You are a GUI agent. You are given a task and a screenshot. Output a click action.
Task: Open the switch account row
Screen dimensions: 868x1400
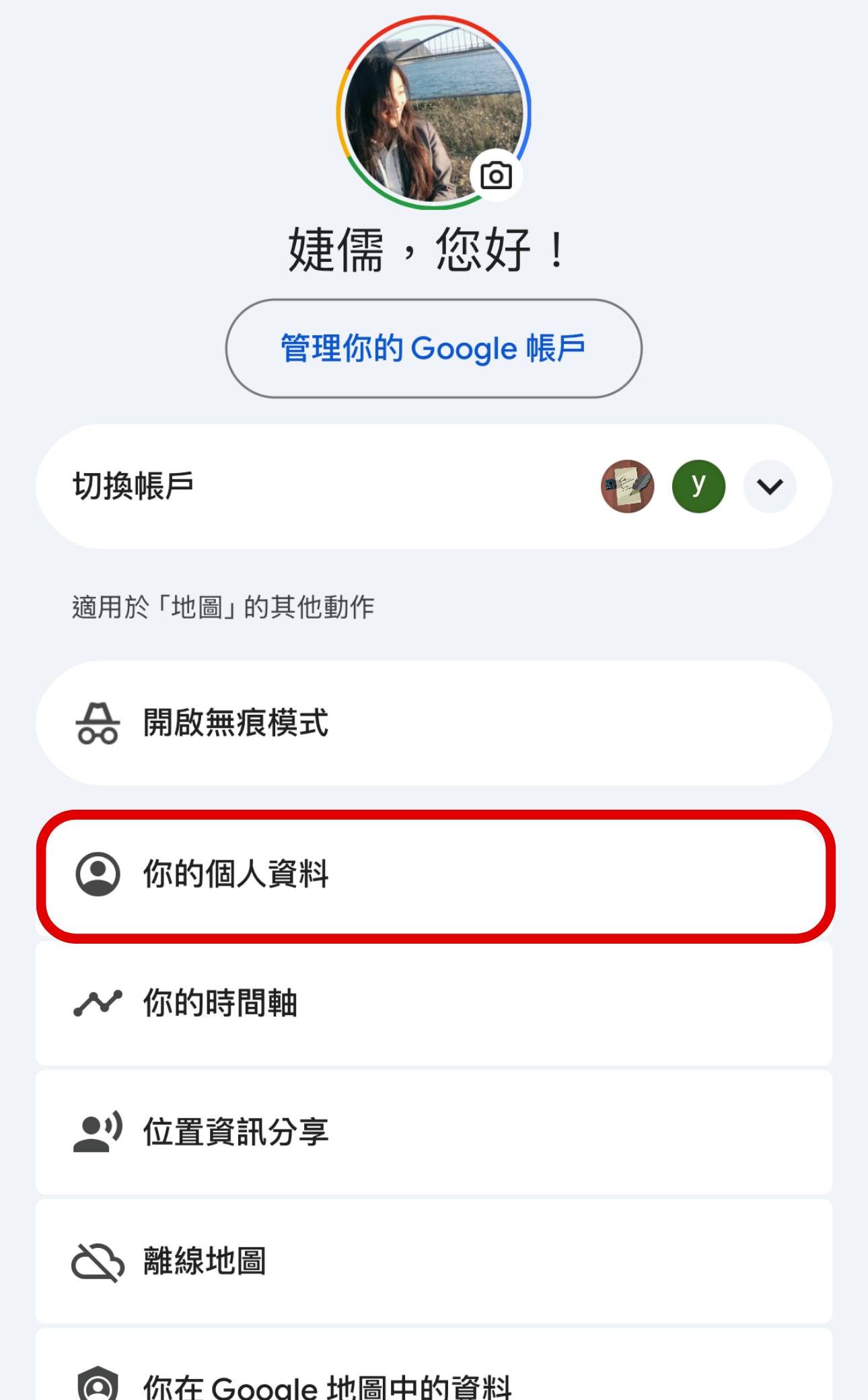[269, 486]
